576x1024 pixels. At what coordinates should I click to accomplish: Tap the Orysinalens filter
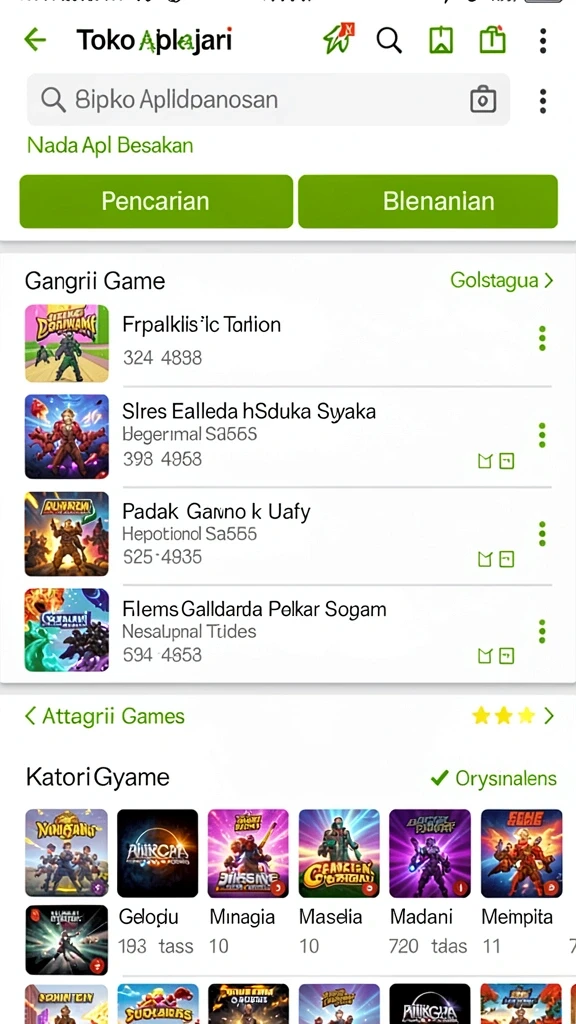[494, 778]
